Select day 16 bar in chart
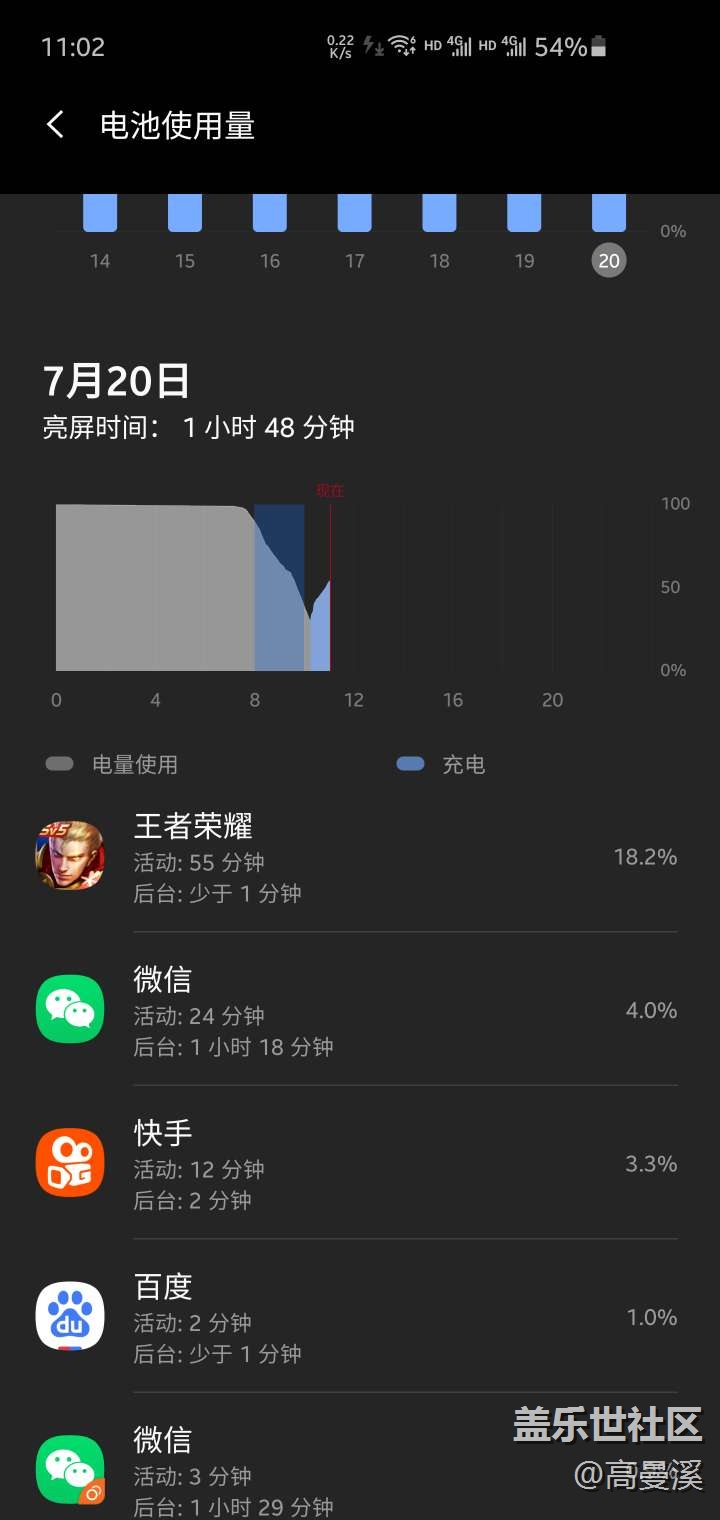This screenshot has height=1520, width=720. [270, 213]
